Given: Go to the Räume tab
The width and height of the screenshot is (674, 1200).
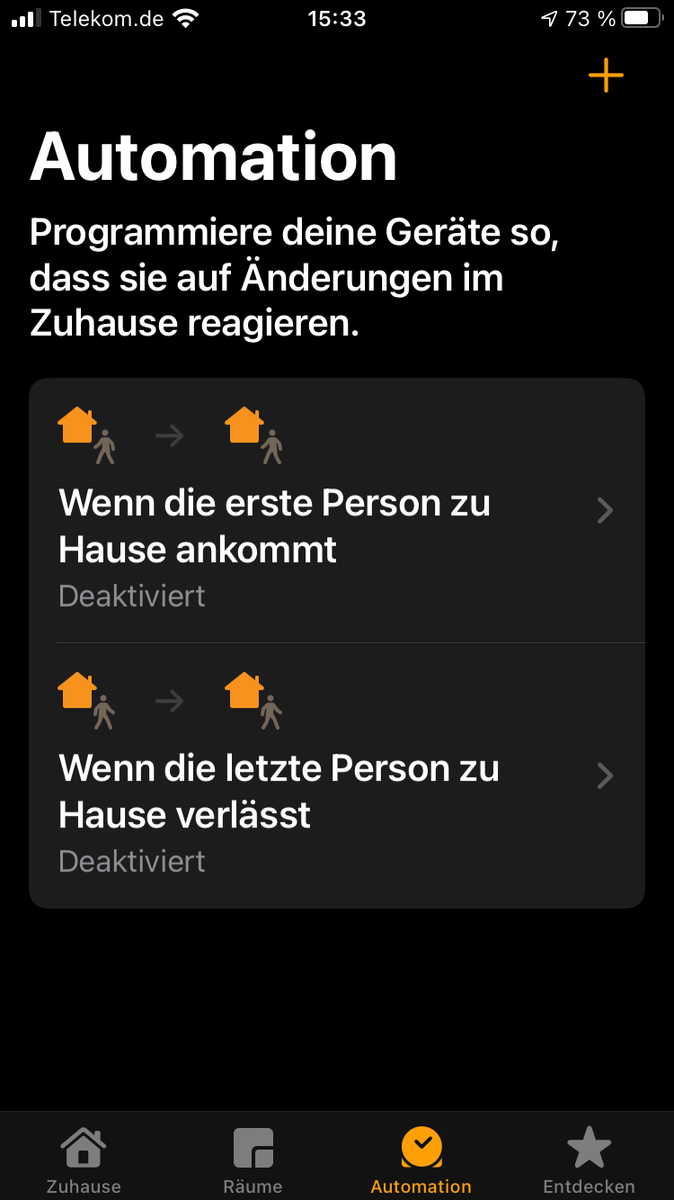Looking at the screenshot, I should tap(252, 1159).
